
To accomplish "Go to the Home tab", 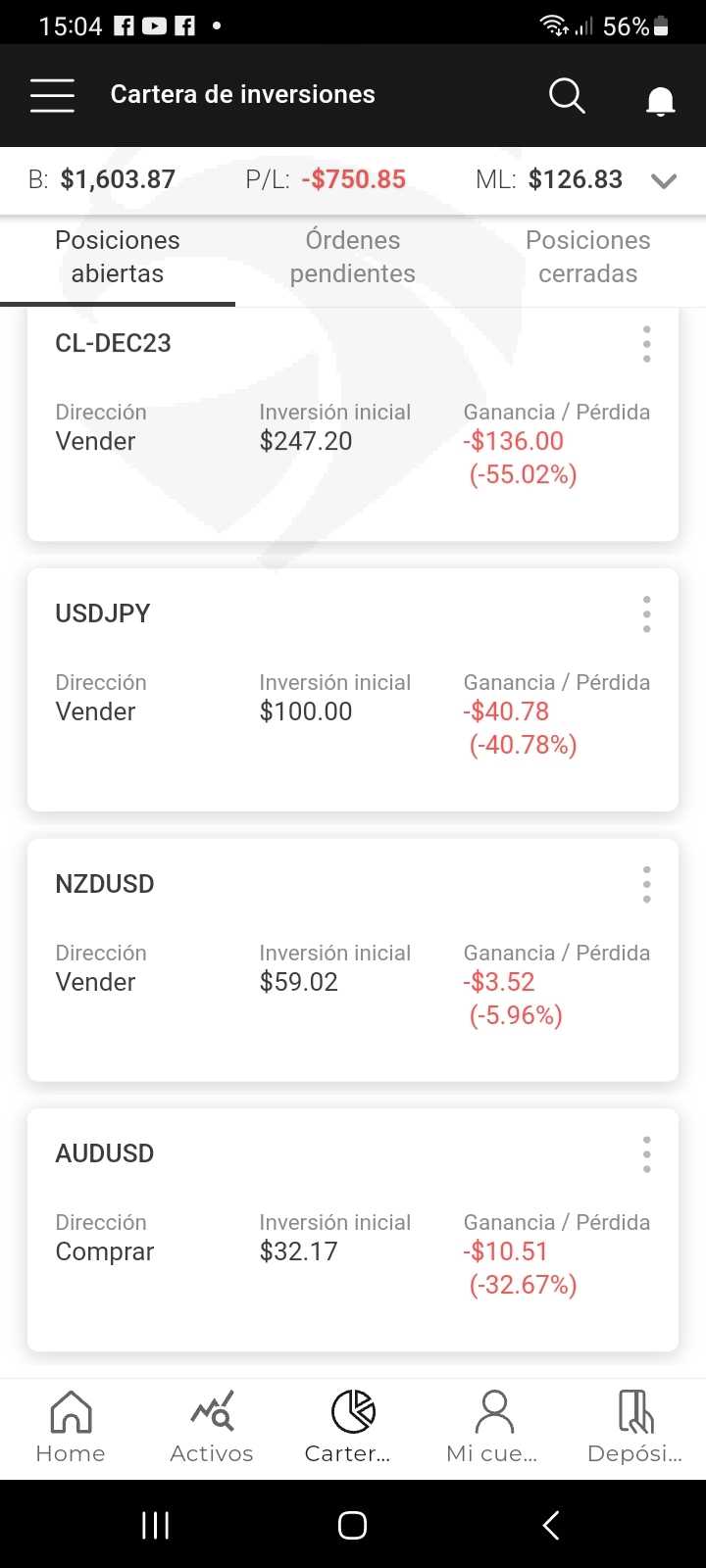I will click(71, 1428).
